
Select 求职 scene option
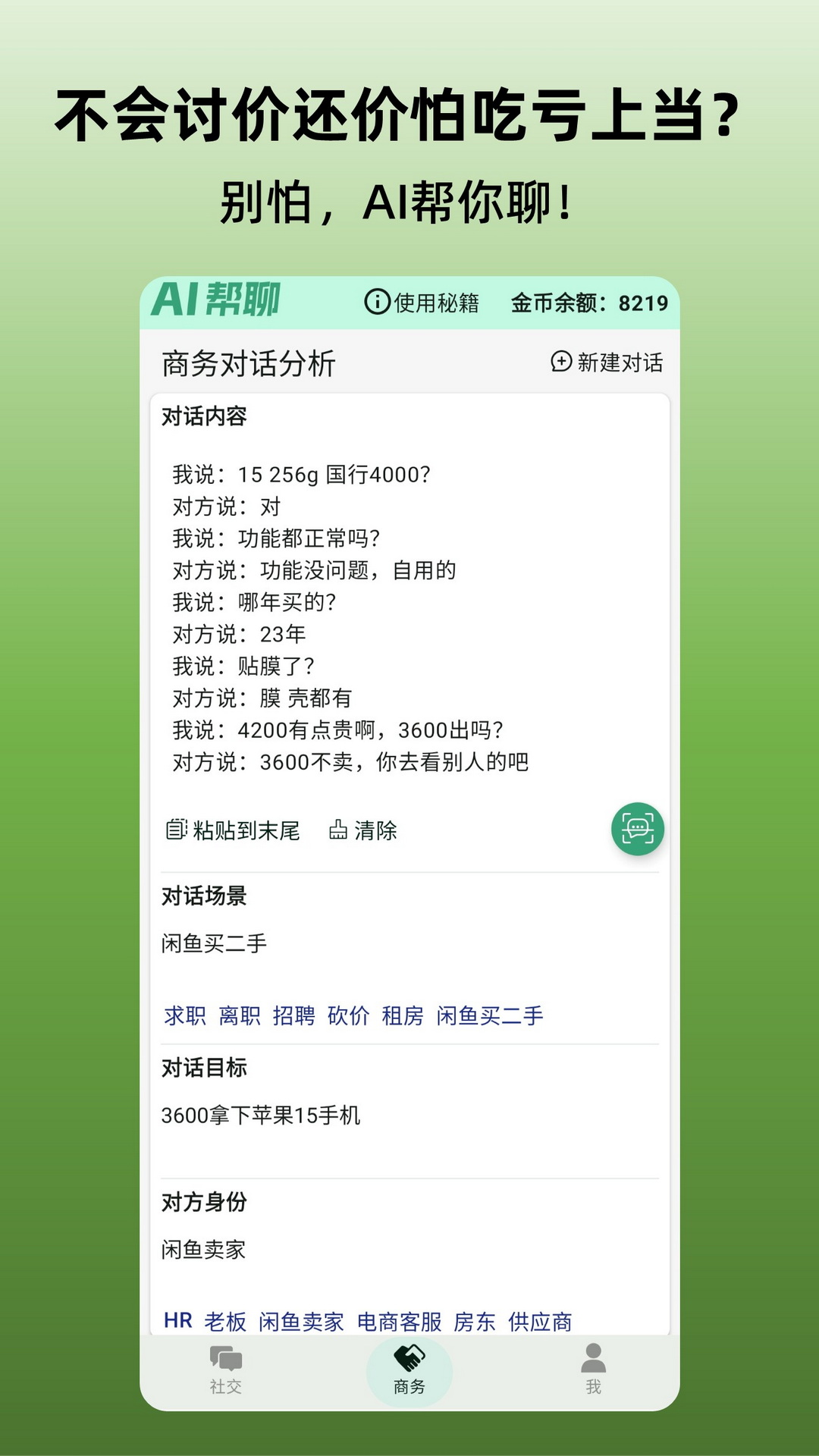pyautogui.click(x=184, y=1015)
